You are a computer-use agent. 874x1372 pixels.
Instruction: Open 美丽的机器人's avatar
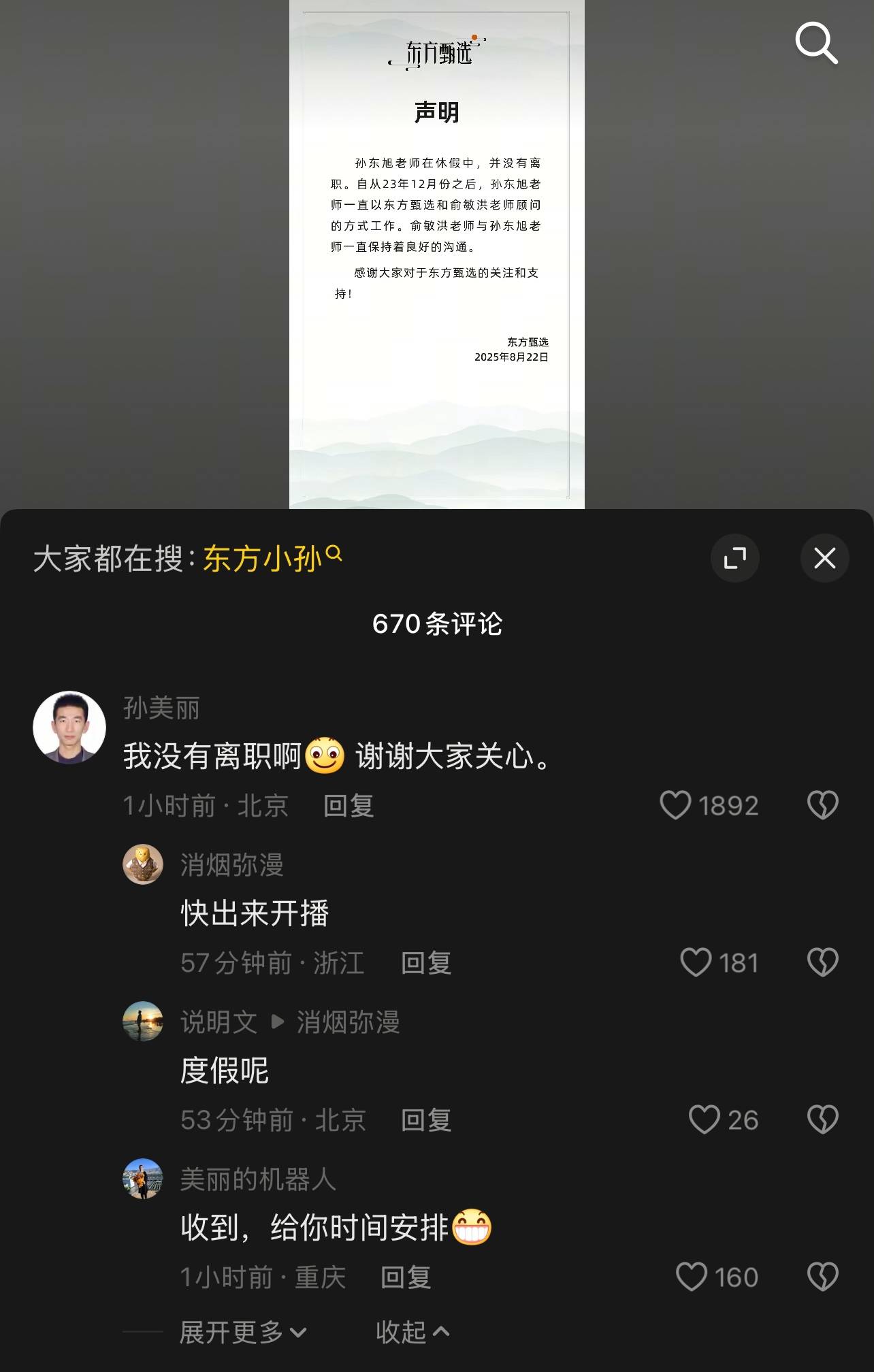pos(143,1179)
